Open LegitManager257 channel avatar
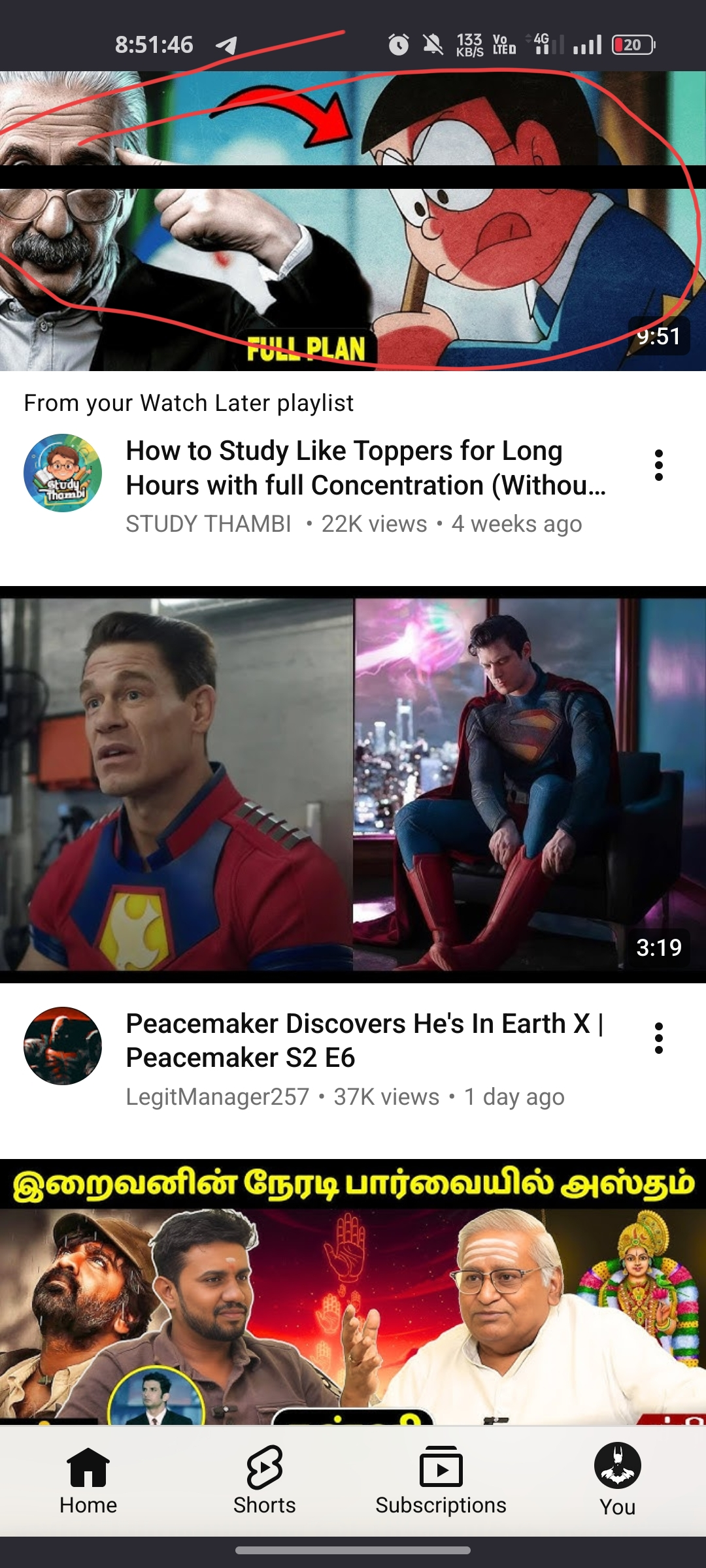 coord(63,1046)
